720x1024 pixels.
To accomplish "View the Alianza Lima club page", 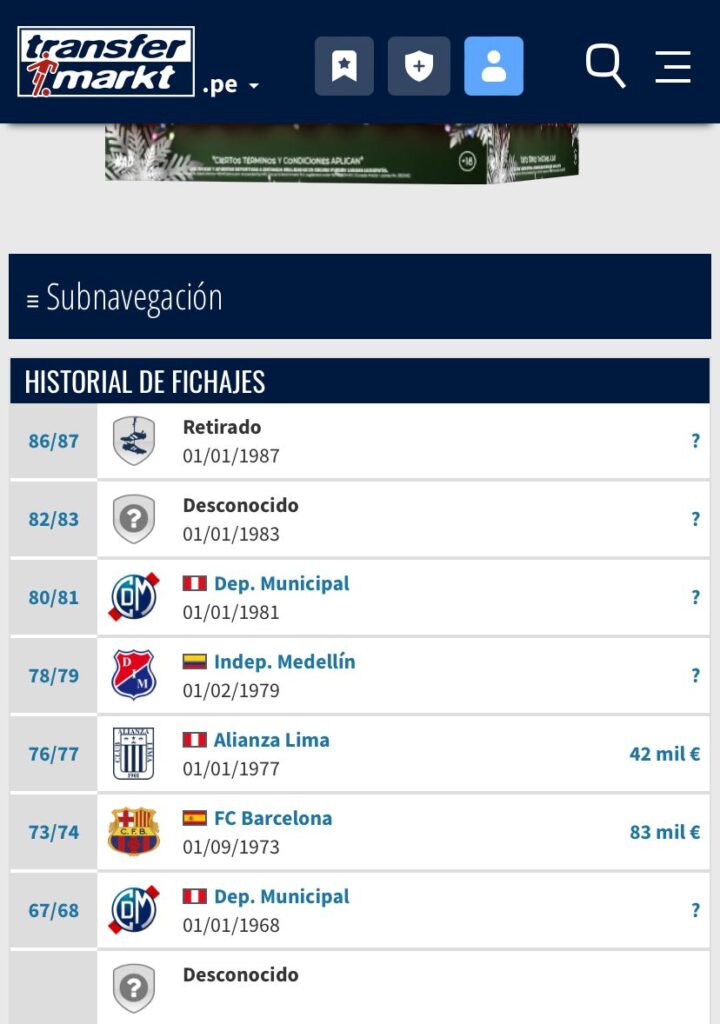I will 271,740.
